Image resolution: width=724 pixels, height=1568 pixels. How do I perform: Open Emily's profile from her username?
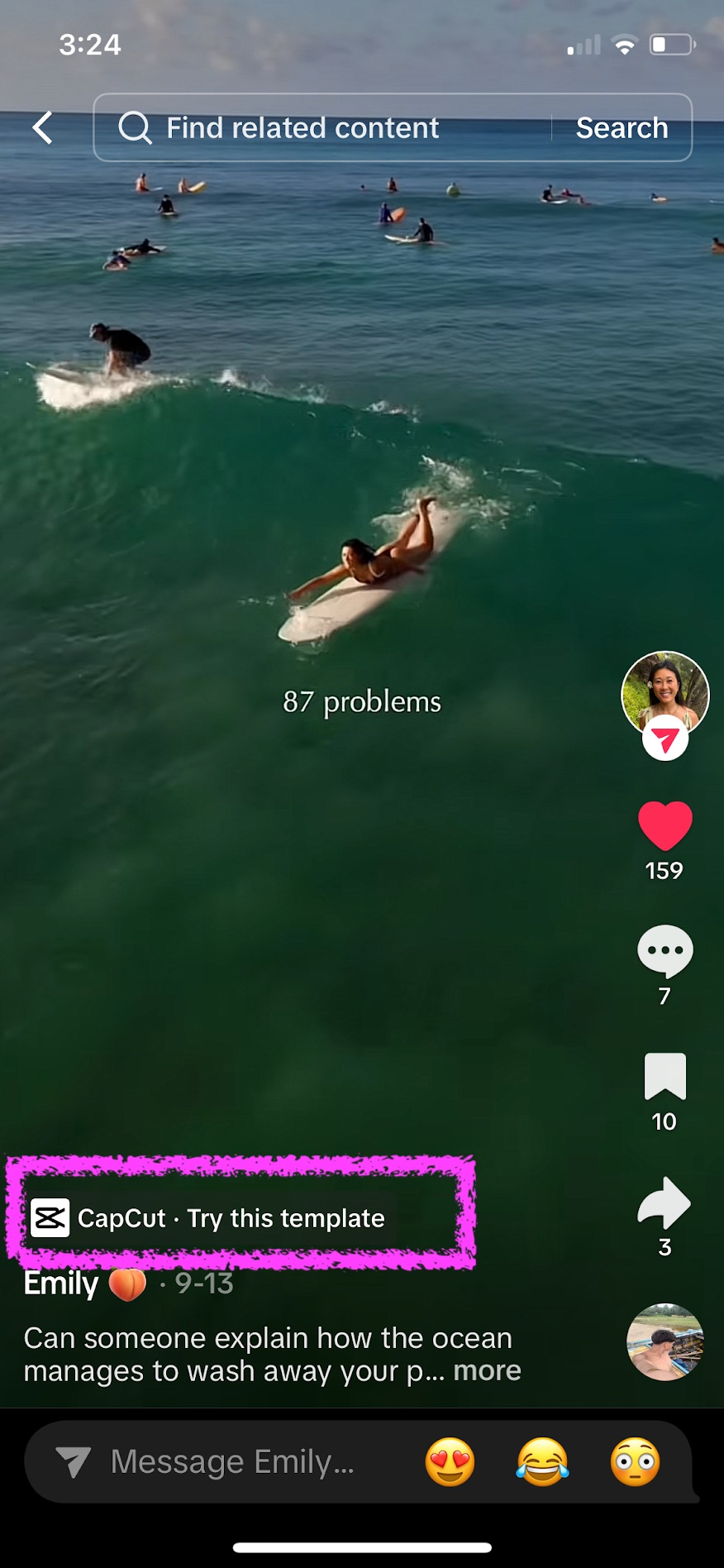[x=62, y=1284]
